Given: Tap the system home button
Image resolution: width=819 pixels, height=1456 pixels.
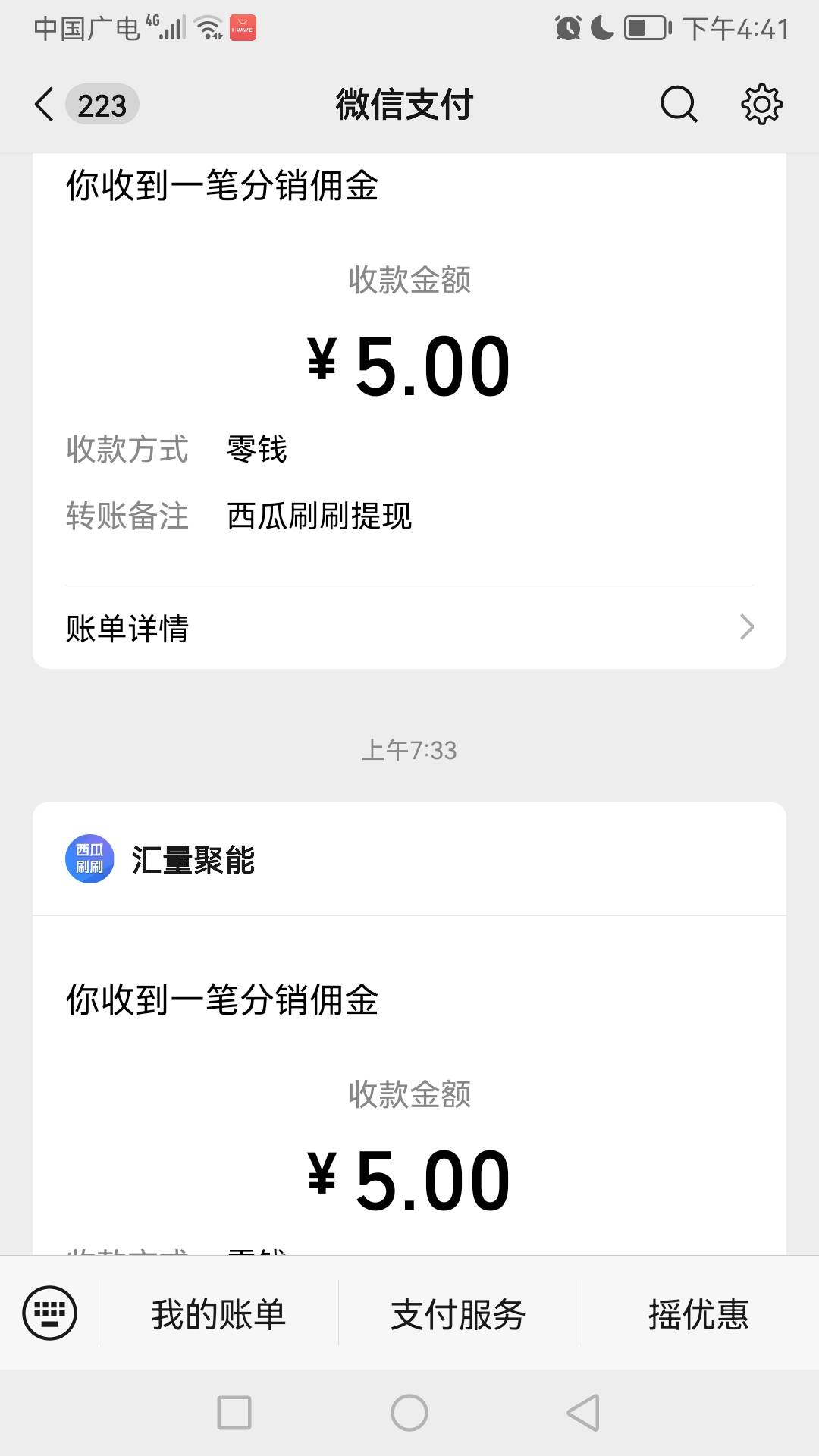Looking at the screenshot, I should point(409,1413).
